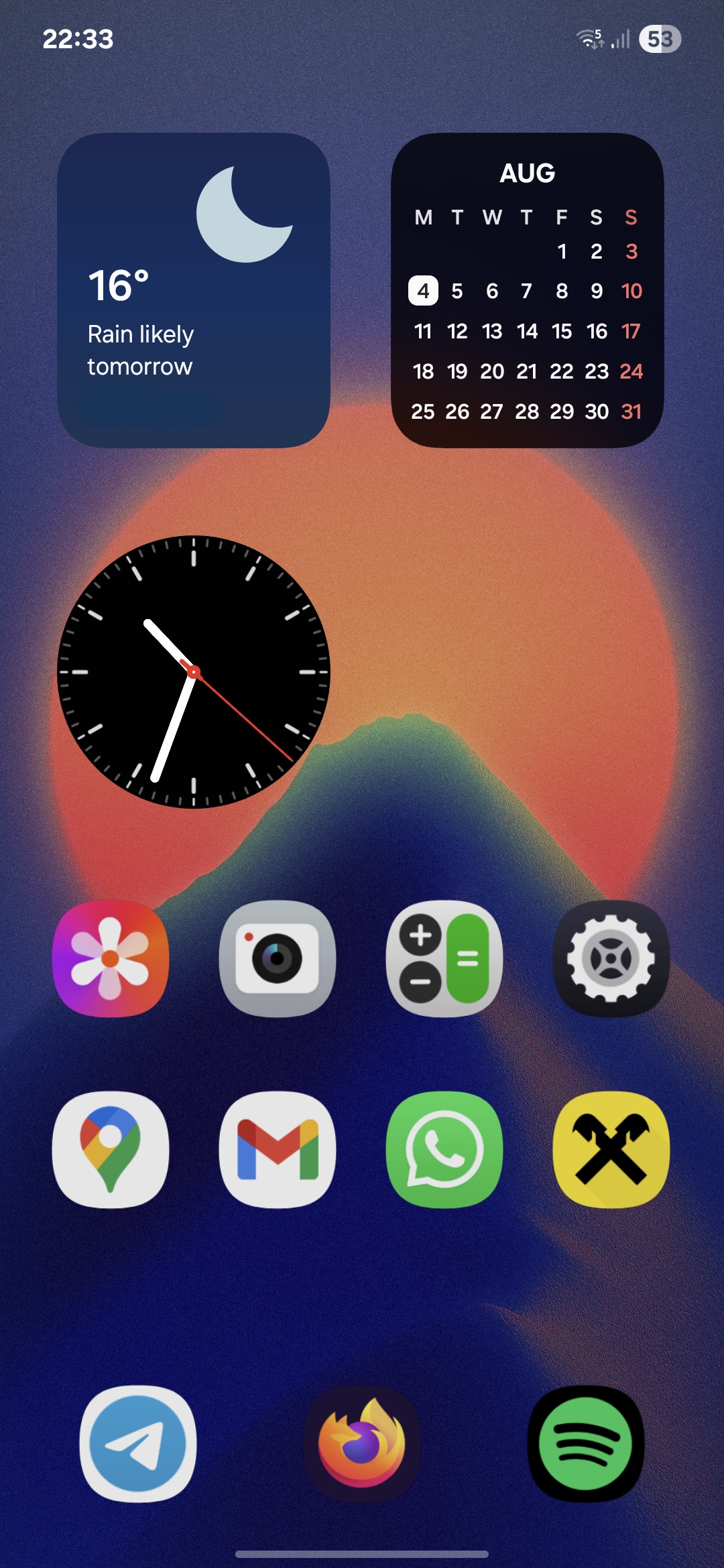Launch the Gmail app
724x1568 pixels.
point(278,1149)
